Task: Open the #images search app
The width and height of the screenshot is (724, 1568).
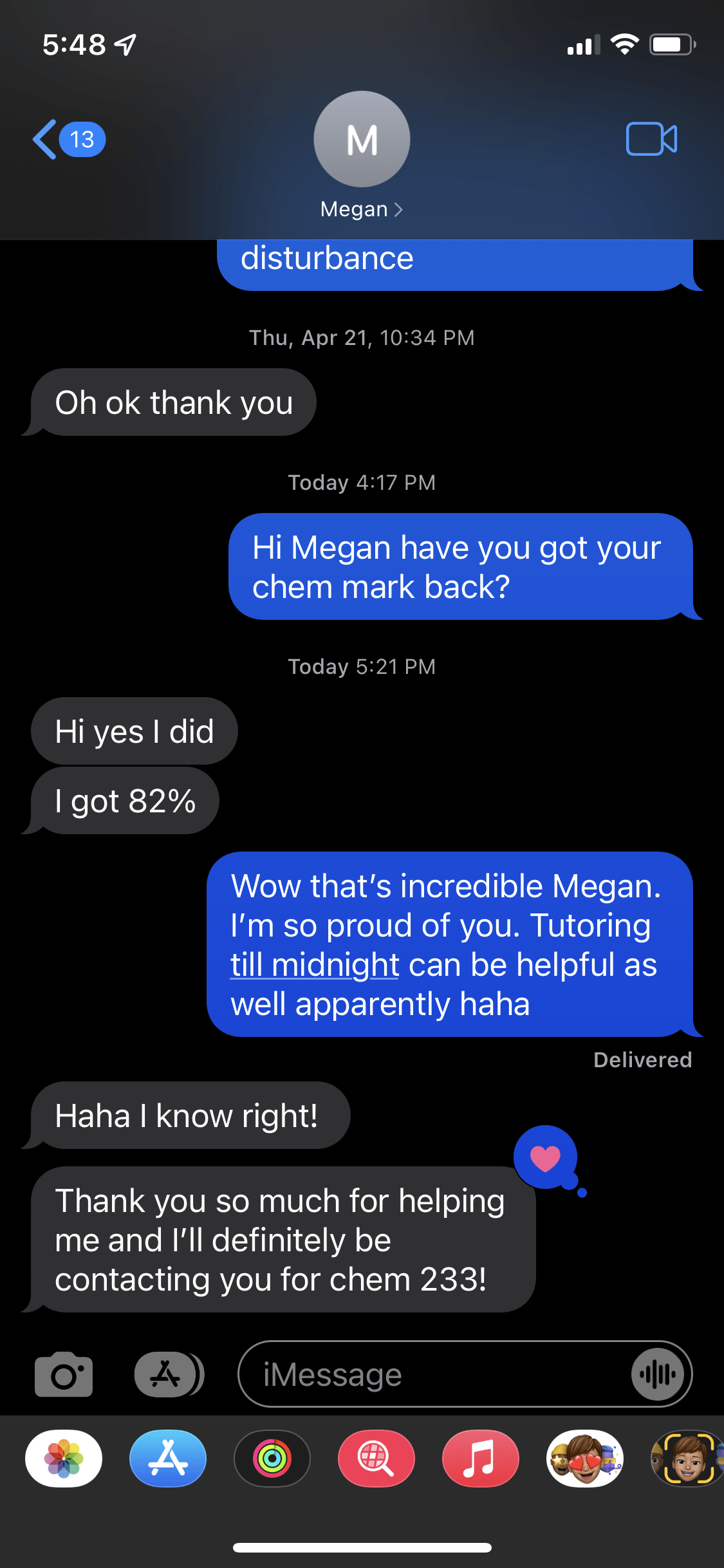Action: (376, 1459)
